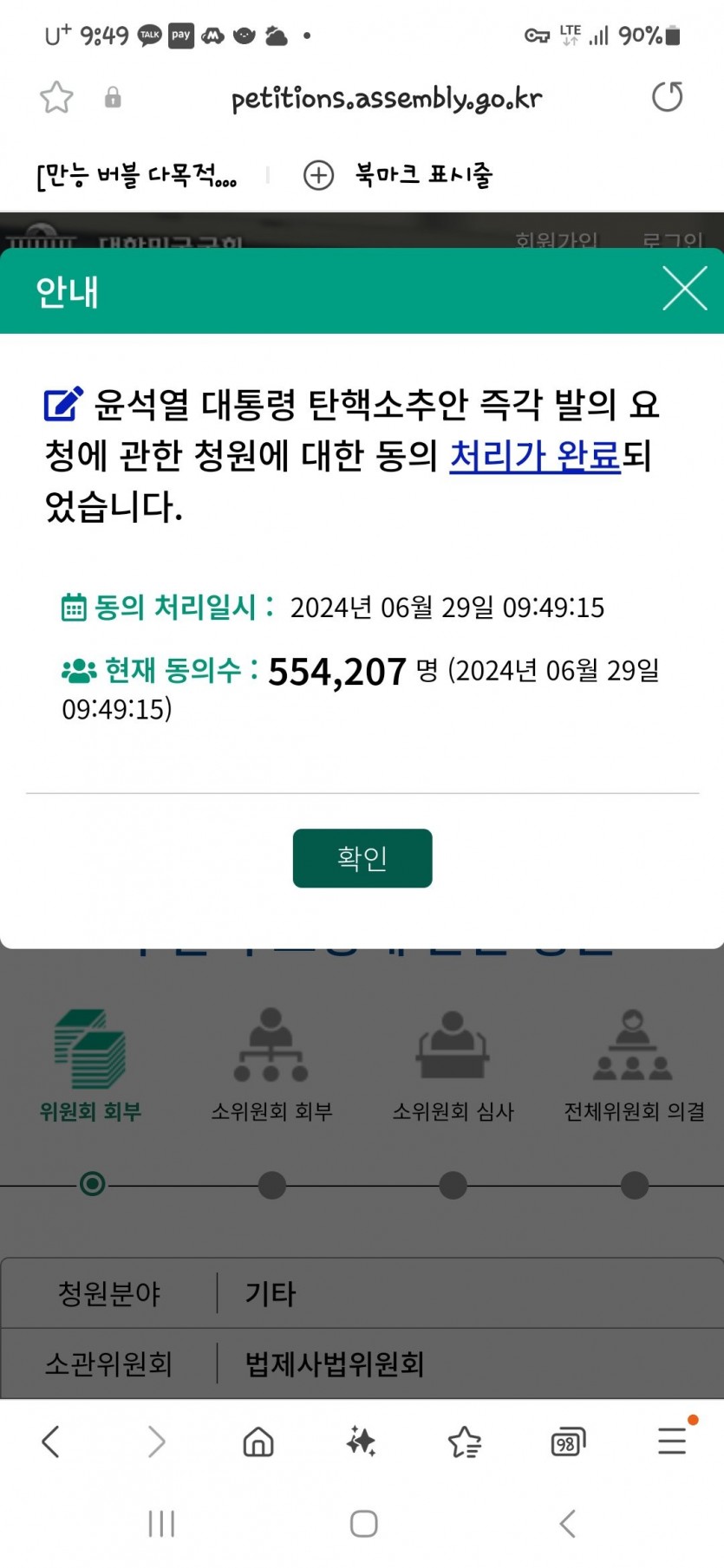
Task: Go to the browser home page
Action: pyautogui.click(x=258, y=1441)
